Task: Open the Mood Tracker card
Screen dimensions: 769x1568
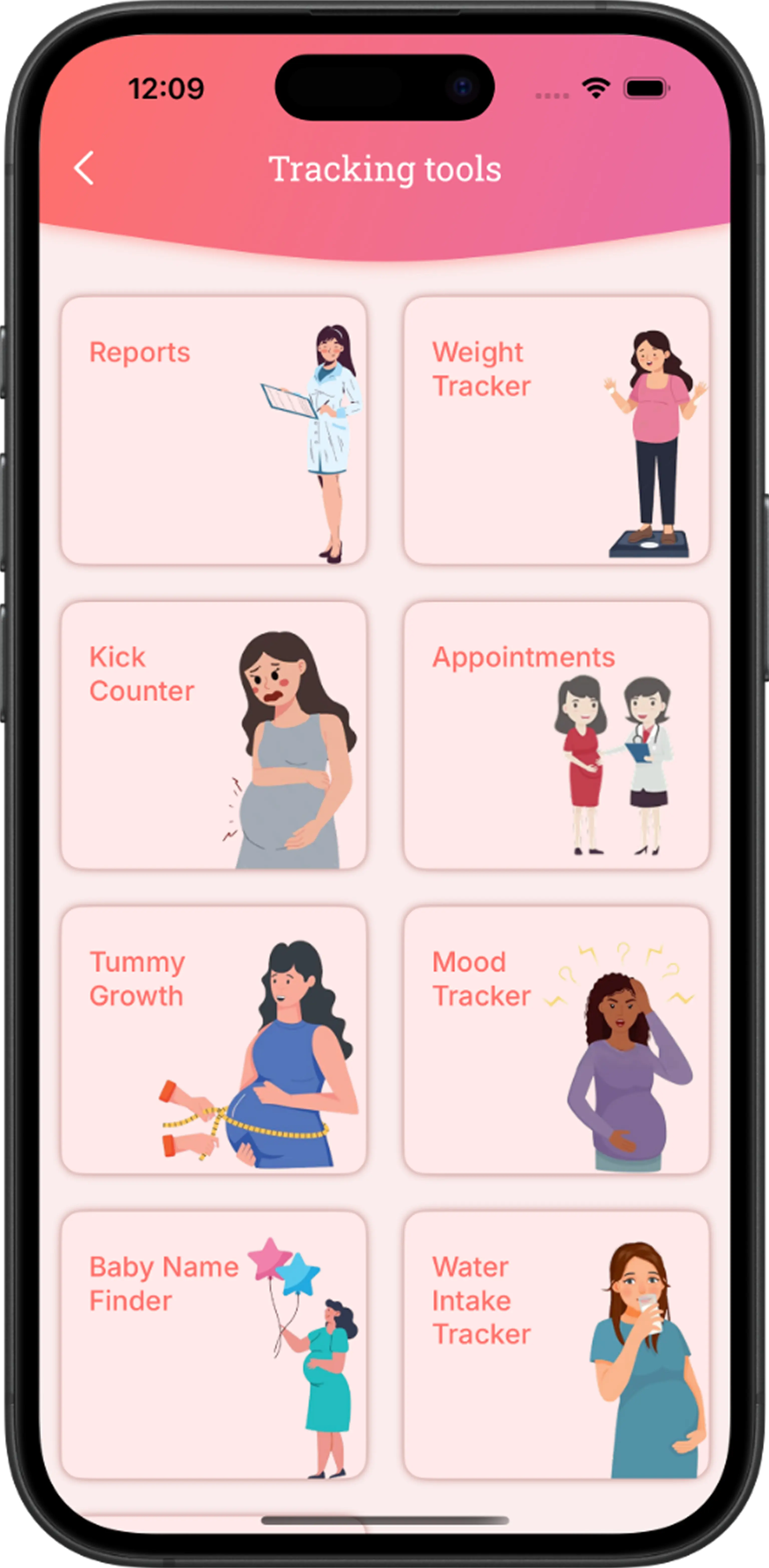Action: click(x=556, y=1040)
